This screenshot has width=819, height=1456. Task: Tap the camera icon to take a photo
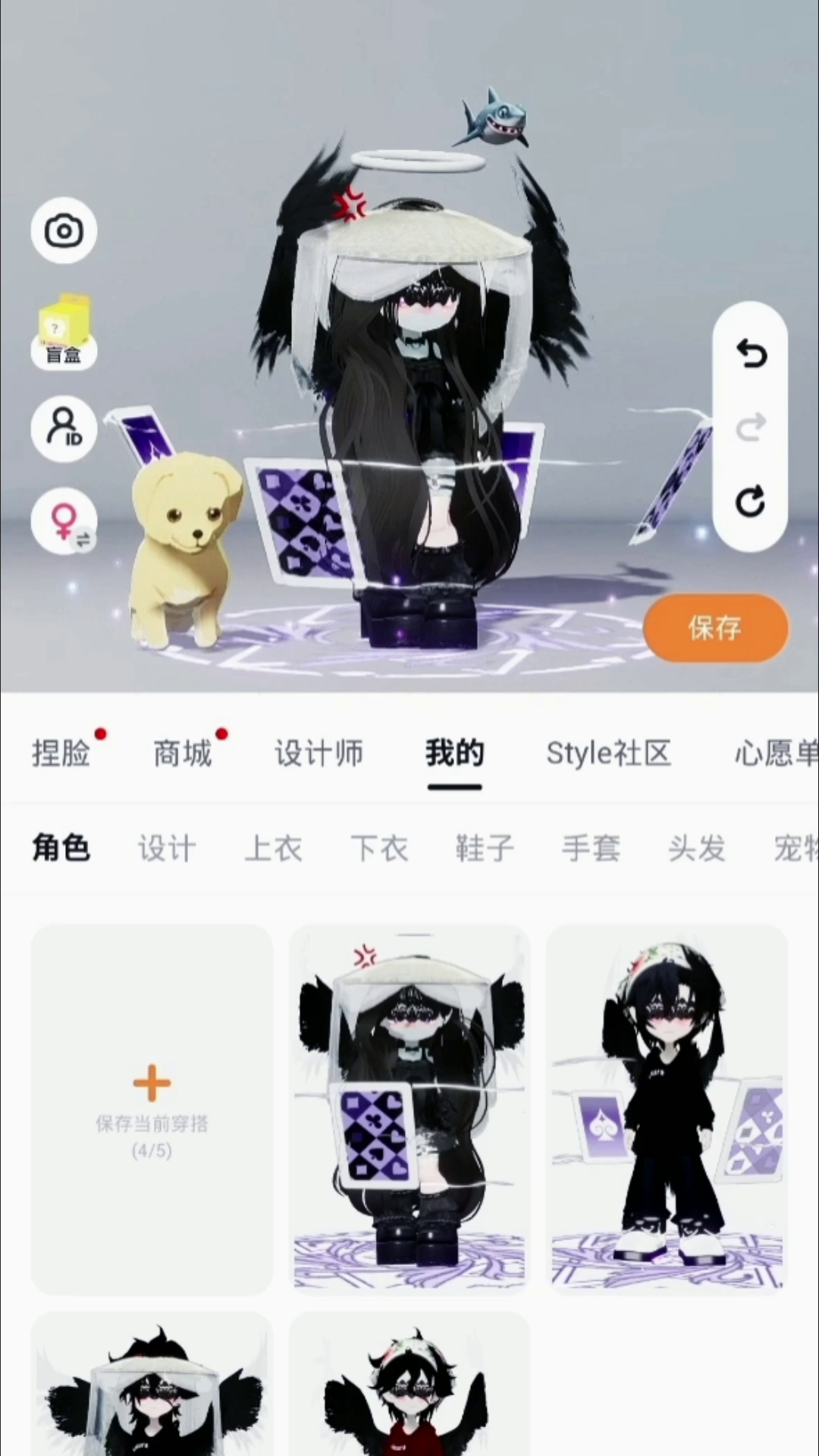[x=64, y=231]
